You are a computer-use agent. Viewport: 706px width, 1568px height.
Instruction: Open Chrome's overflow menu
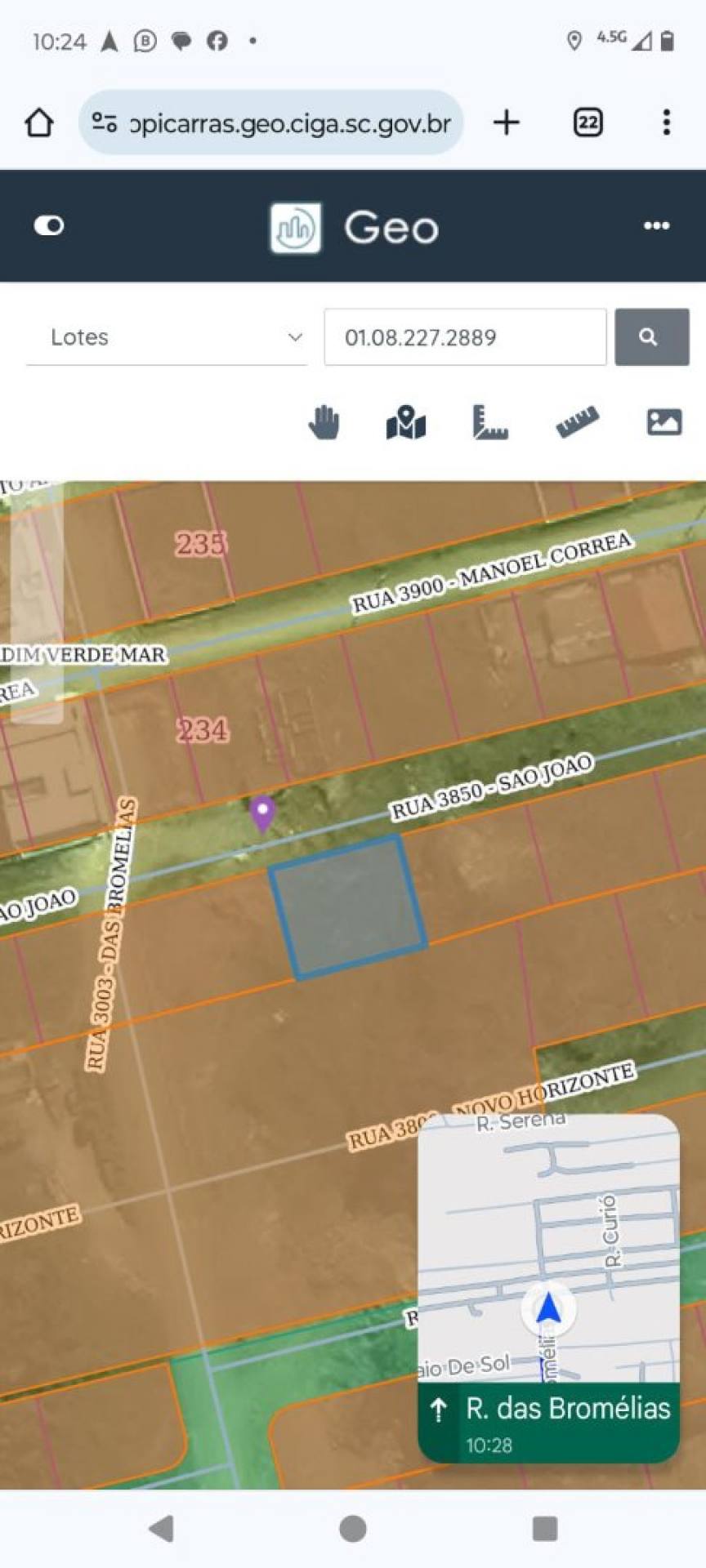(667, 122)
